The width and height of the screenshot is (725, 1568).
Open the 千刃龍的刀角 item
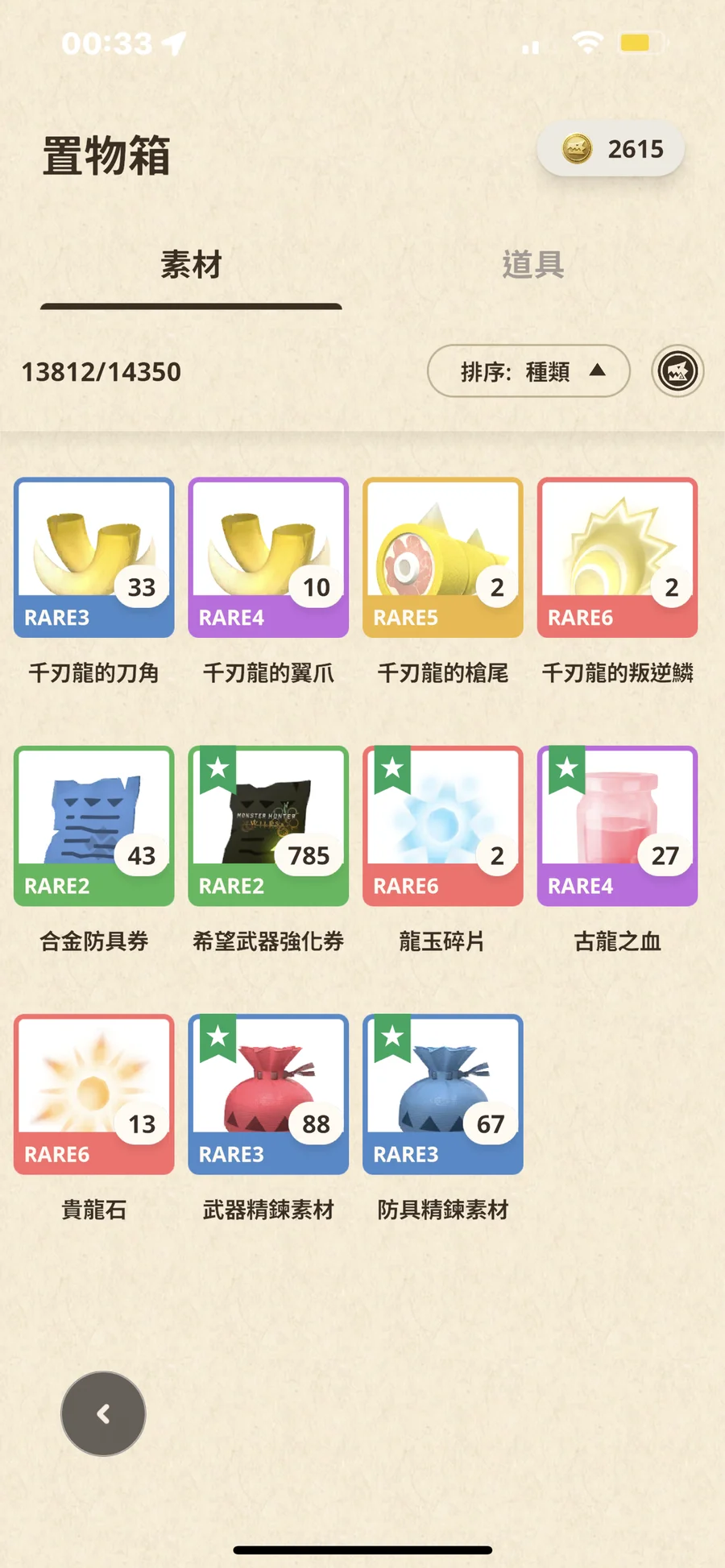pos(94,557)
